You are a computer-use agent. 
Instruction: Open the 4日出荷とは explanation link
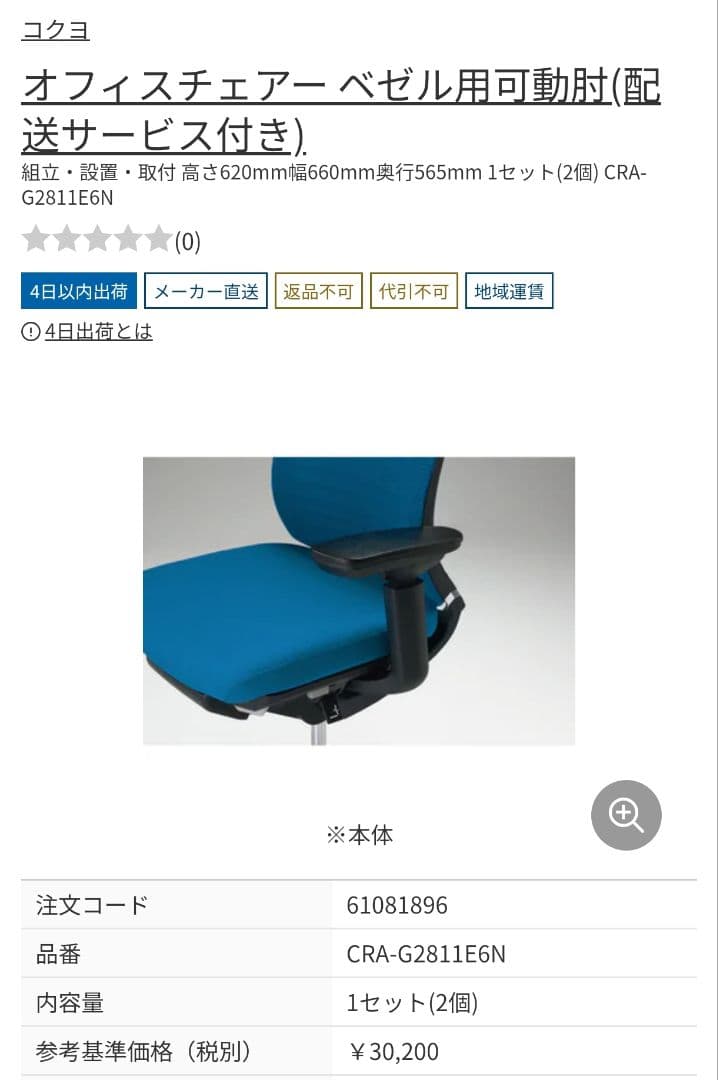coord(98,332)
